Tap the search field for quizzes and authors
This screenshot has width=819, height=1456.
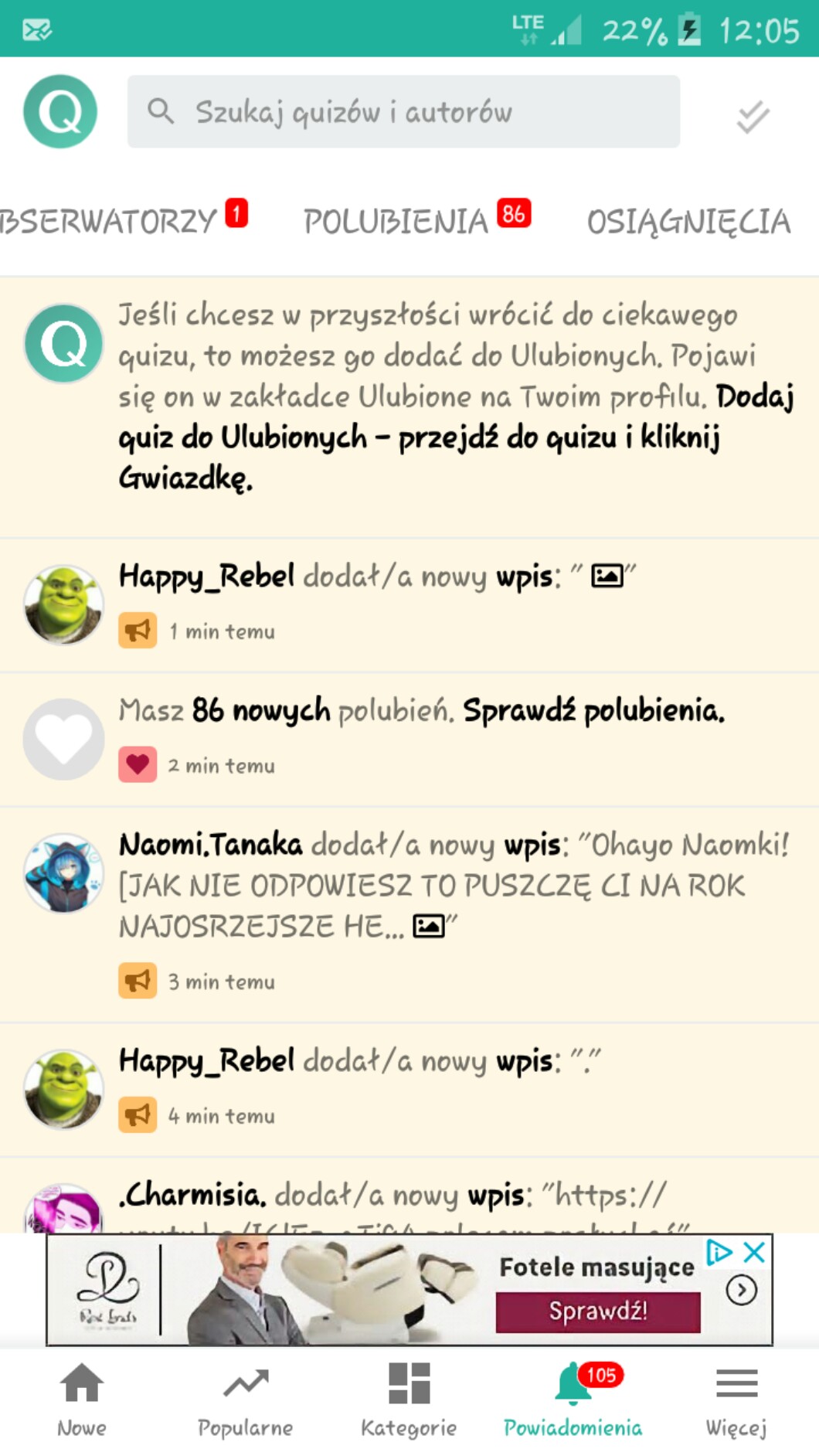[403, 112]
